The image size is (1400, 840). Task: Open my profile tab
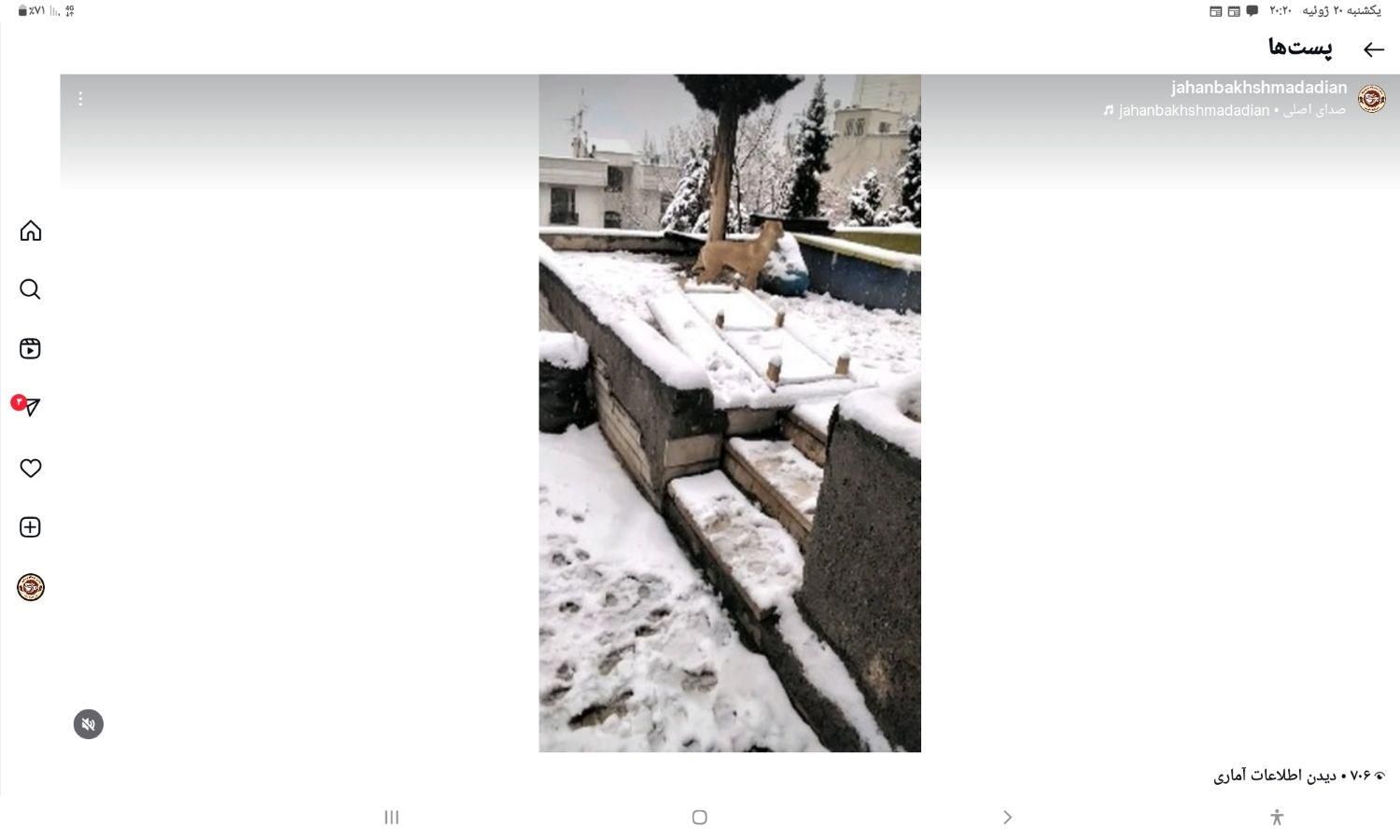coord(31,587)
